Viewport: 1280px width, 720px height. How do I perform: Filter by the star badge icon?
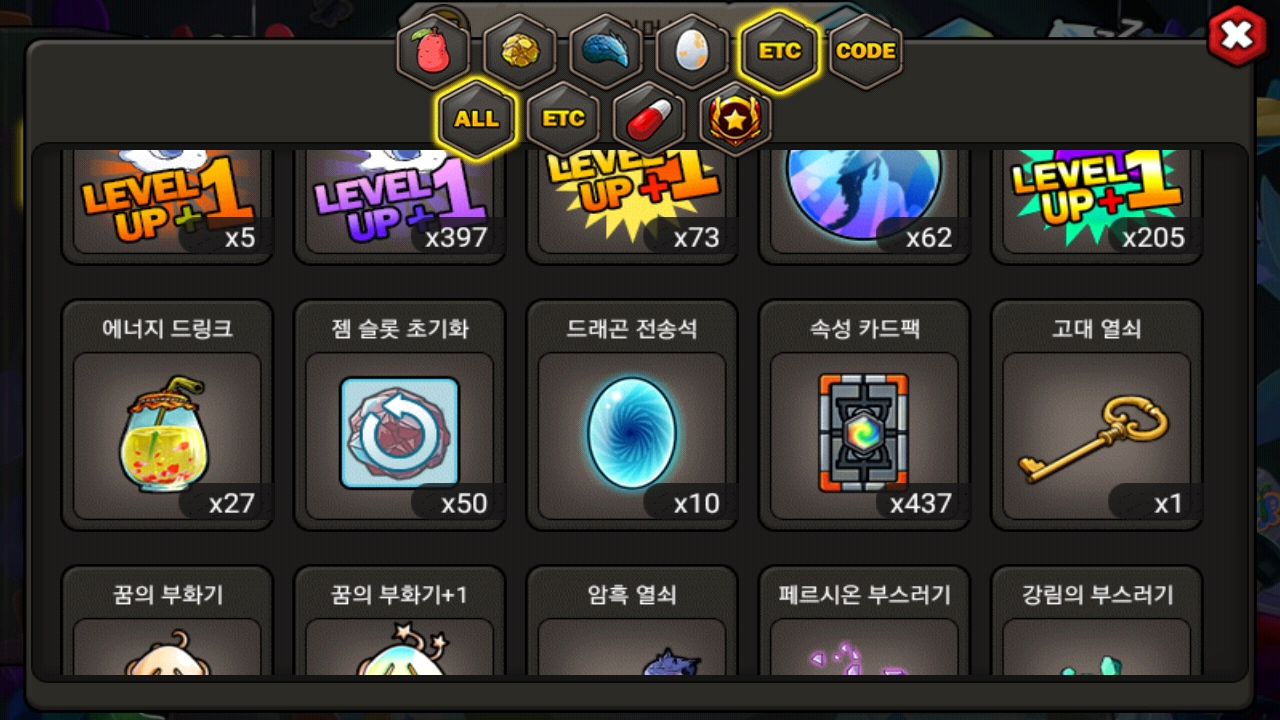tap(735, 118)
